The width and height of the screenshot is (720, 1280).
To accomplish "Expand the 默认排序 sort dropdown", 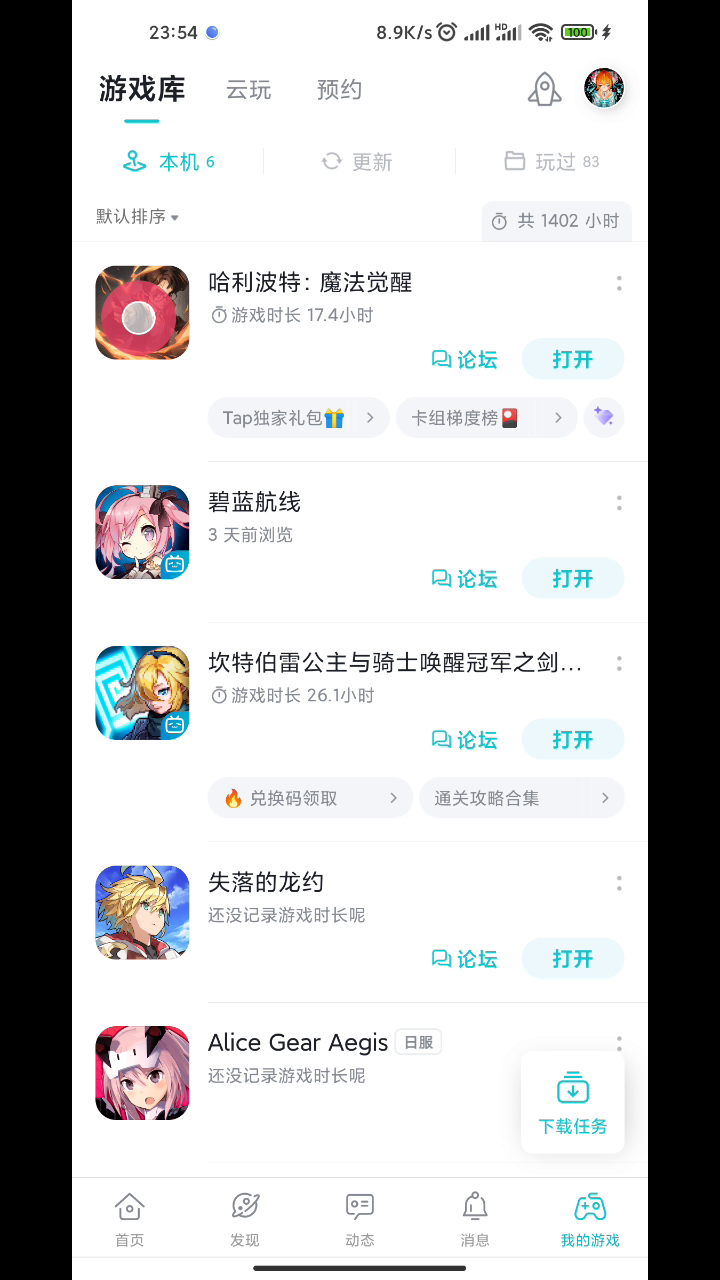I will (137, 217).
